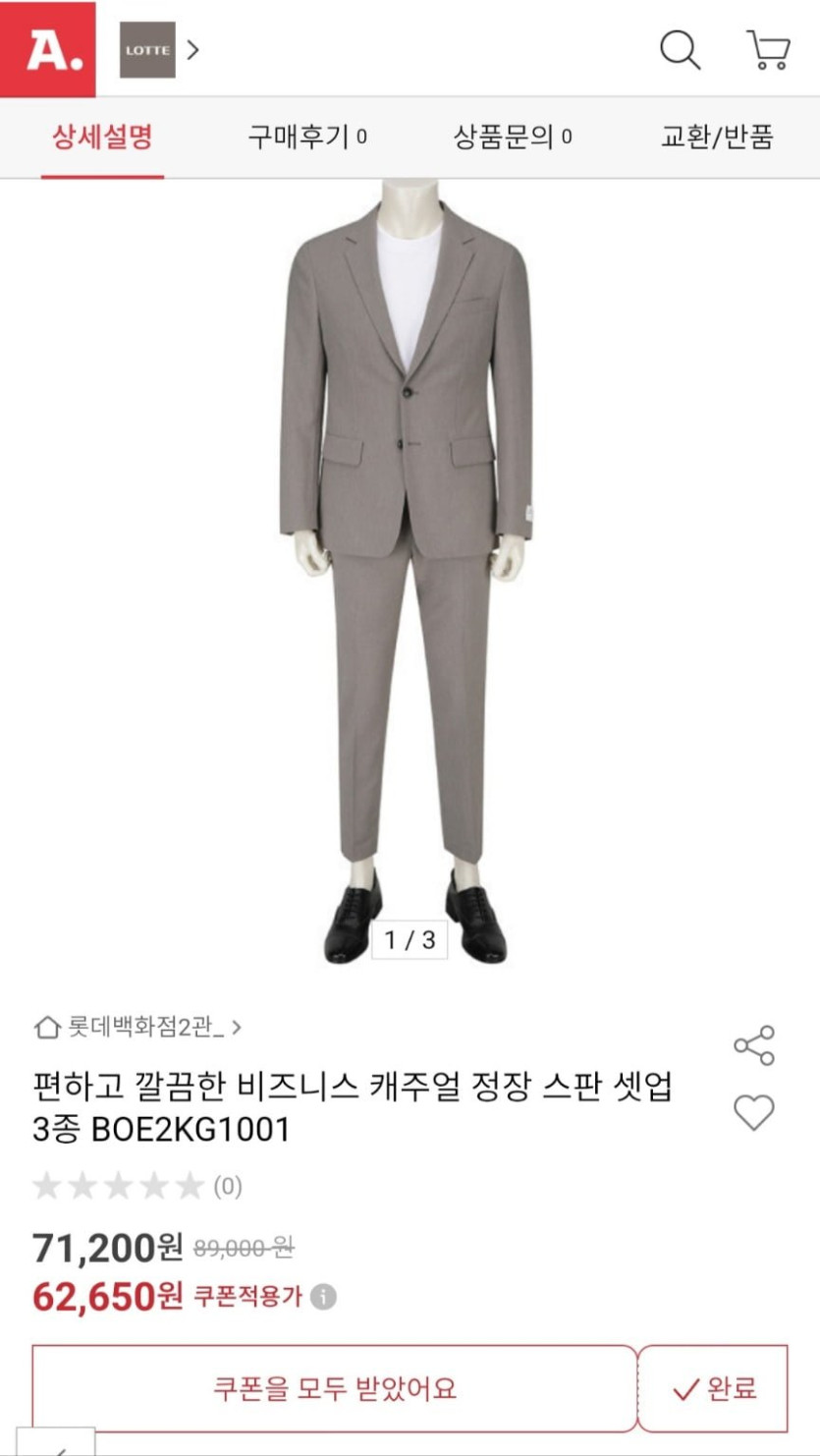Share this suit product
820x1456 pixels.
tap(754, 1045)
